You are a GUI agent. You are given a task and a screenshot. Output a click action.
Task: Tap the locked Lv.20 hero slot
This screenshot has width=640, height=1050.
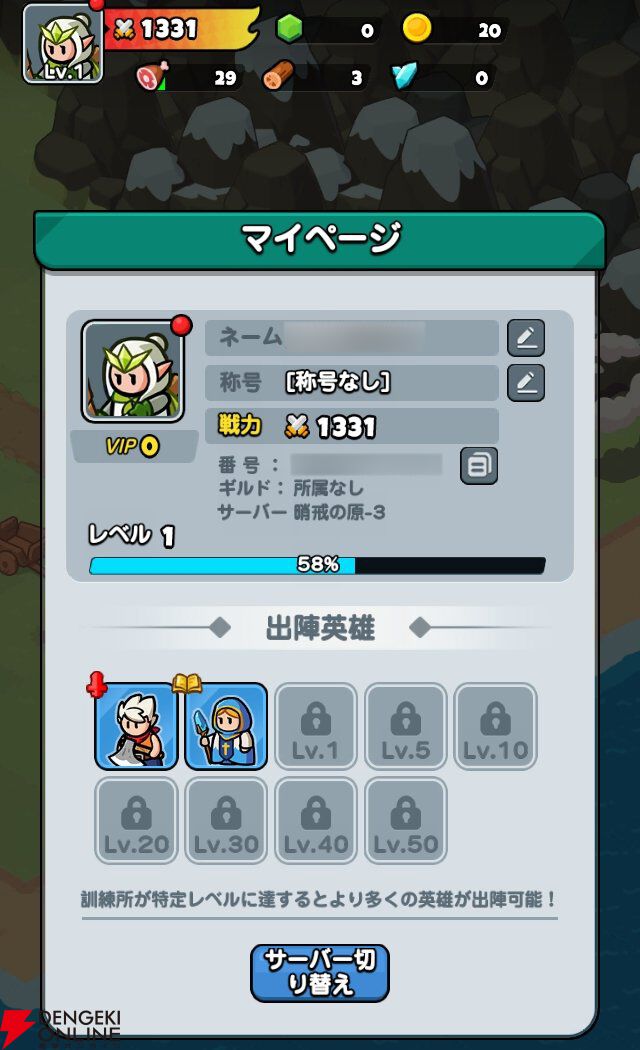(136, 821)
